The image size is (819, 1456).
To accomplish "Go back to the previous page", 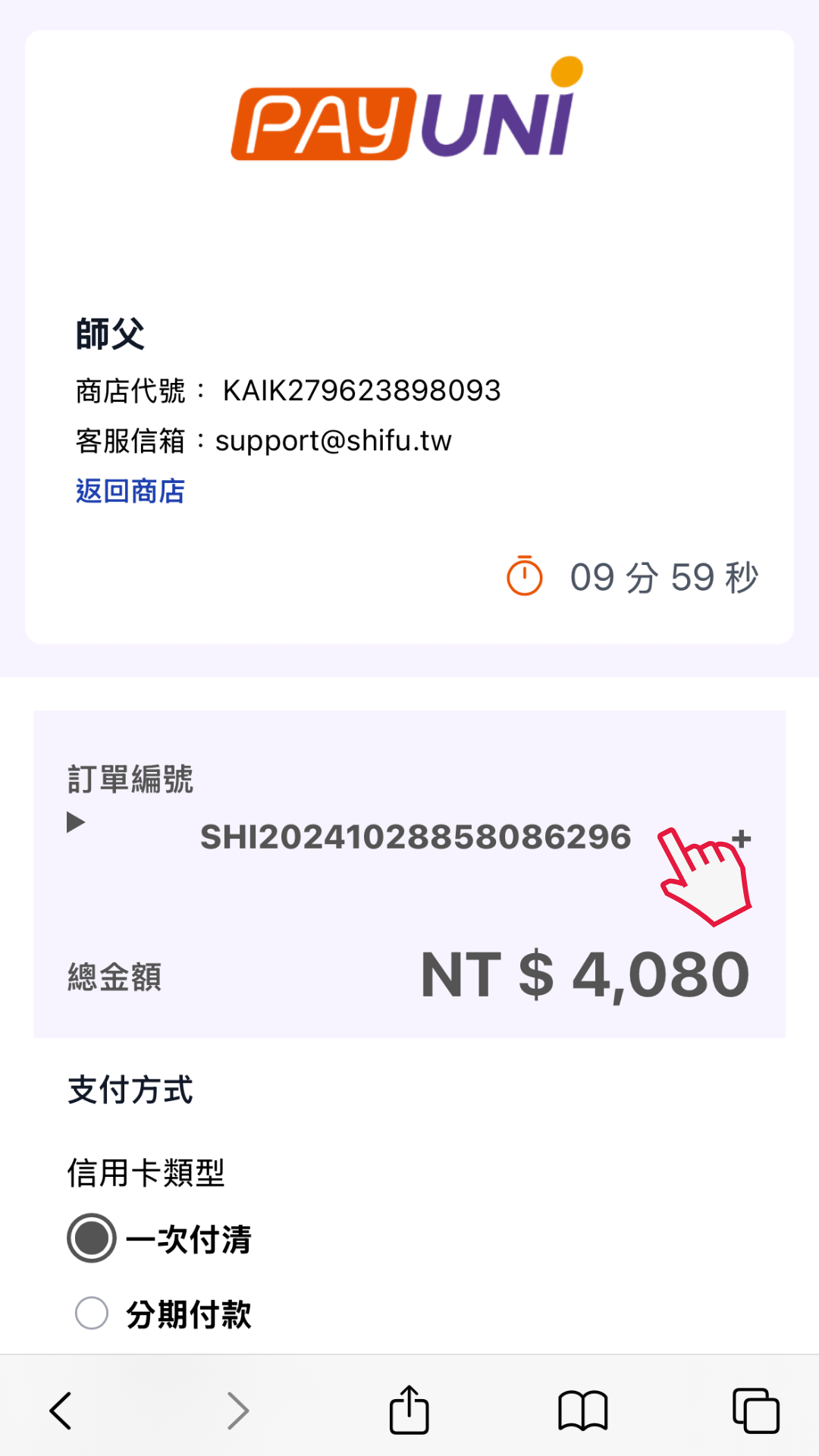I will pos(61,1410).
